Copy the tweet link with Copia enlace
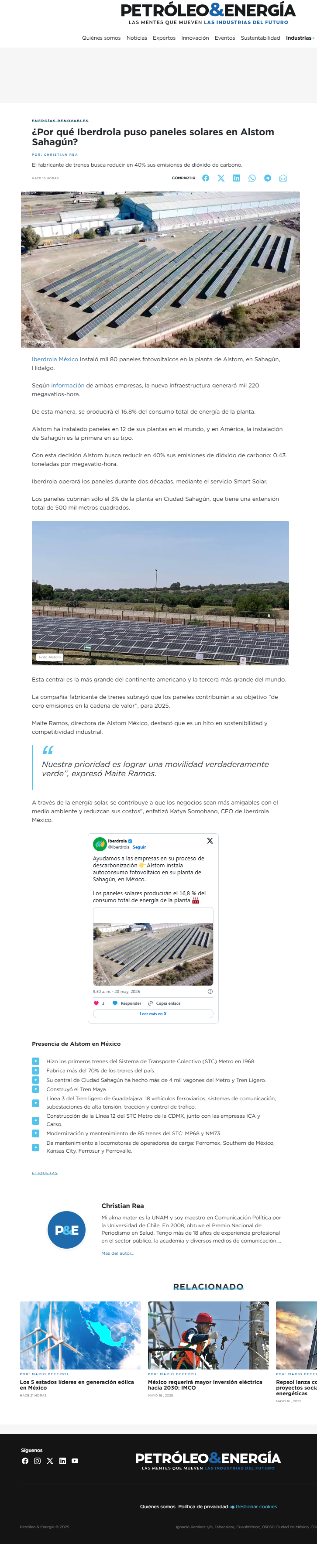Image resolution: width=317 pixels, height=1568 pixels. click(164, 1003)
